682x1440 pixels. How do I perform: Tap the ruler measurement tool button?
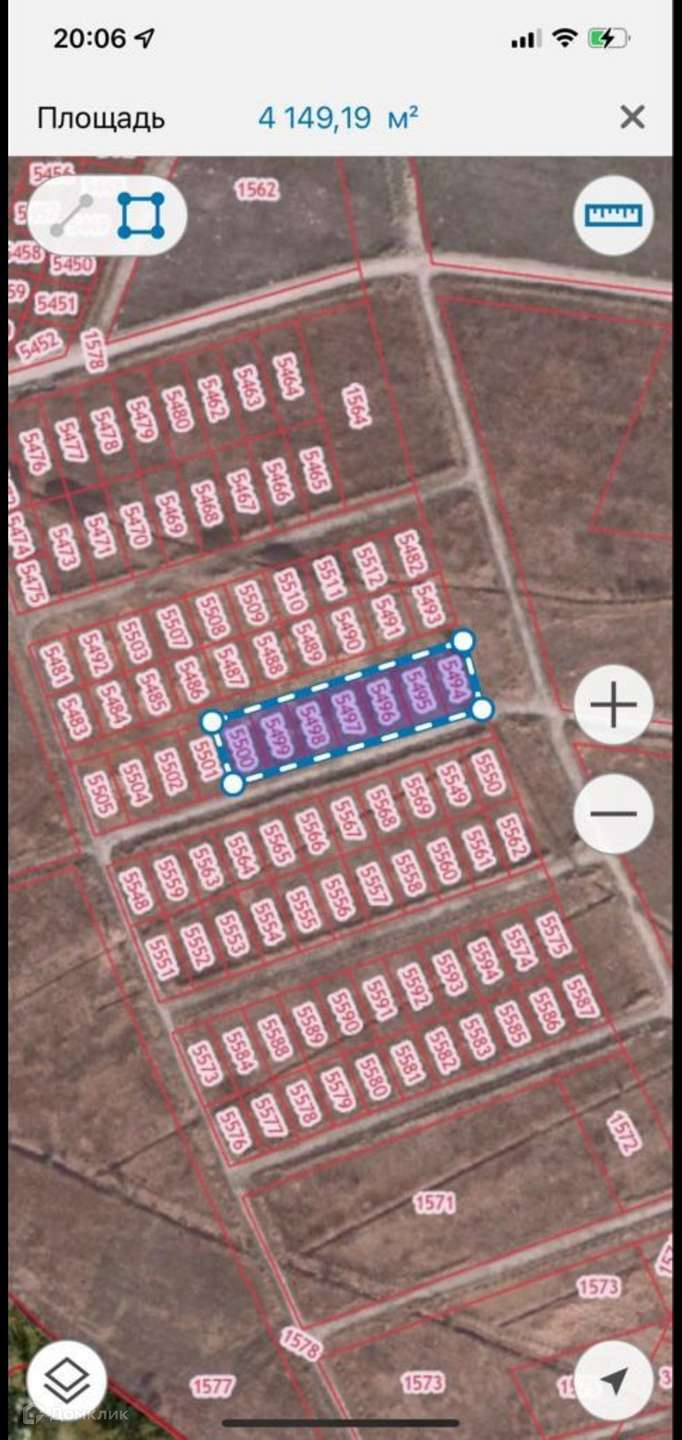(613, 215)
